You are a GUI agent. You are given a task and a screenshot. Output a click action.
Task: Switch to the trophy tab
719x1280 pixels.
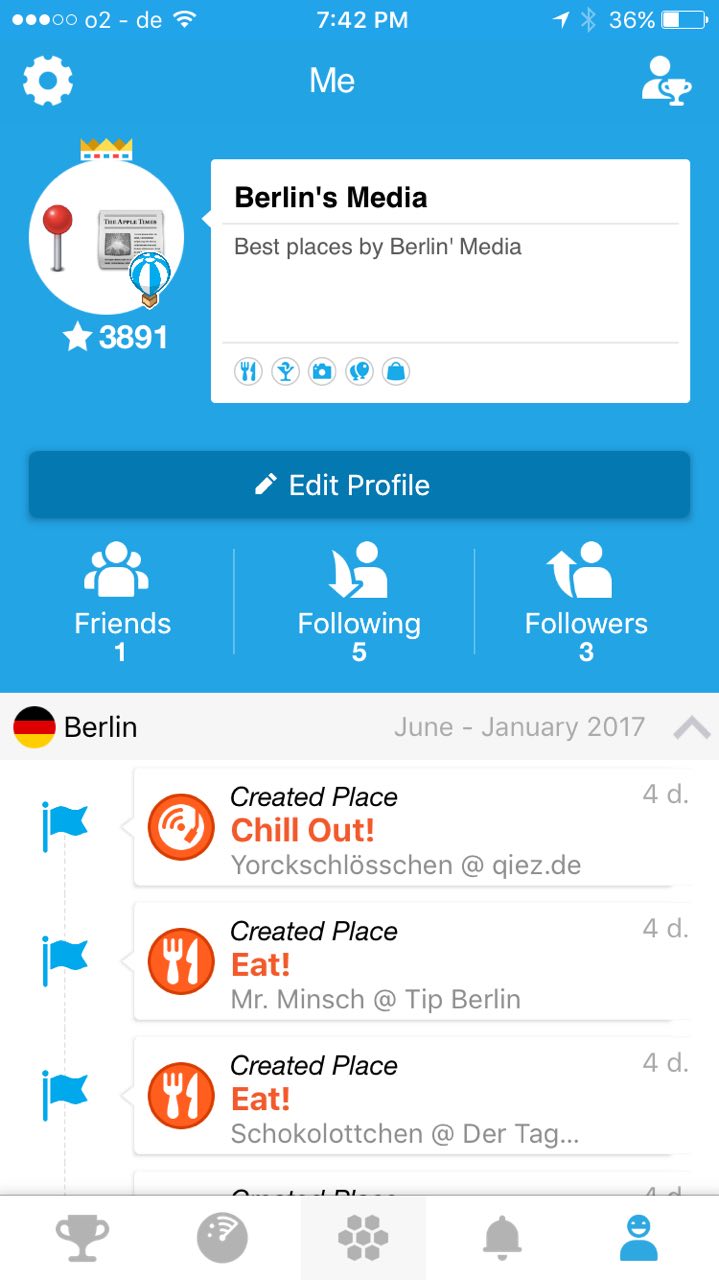pos(82,1240)
